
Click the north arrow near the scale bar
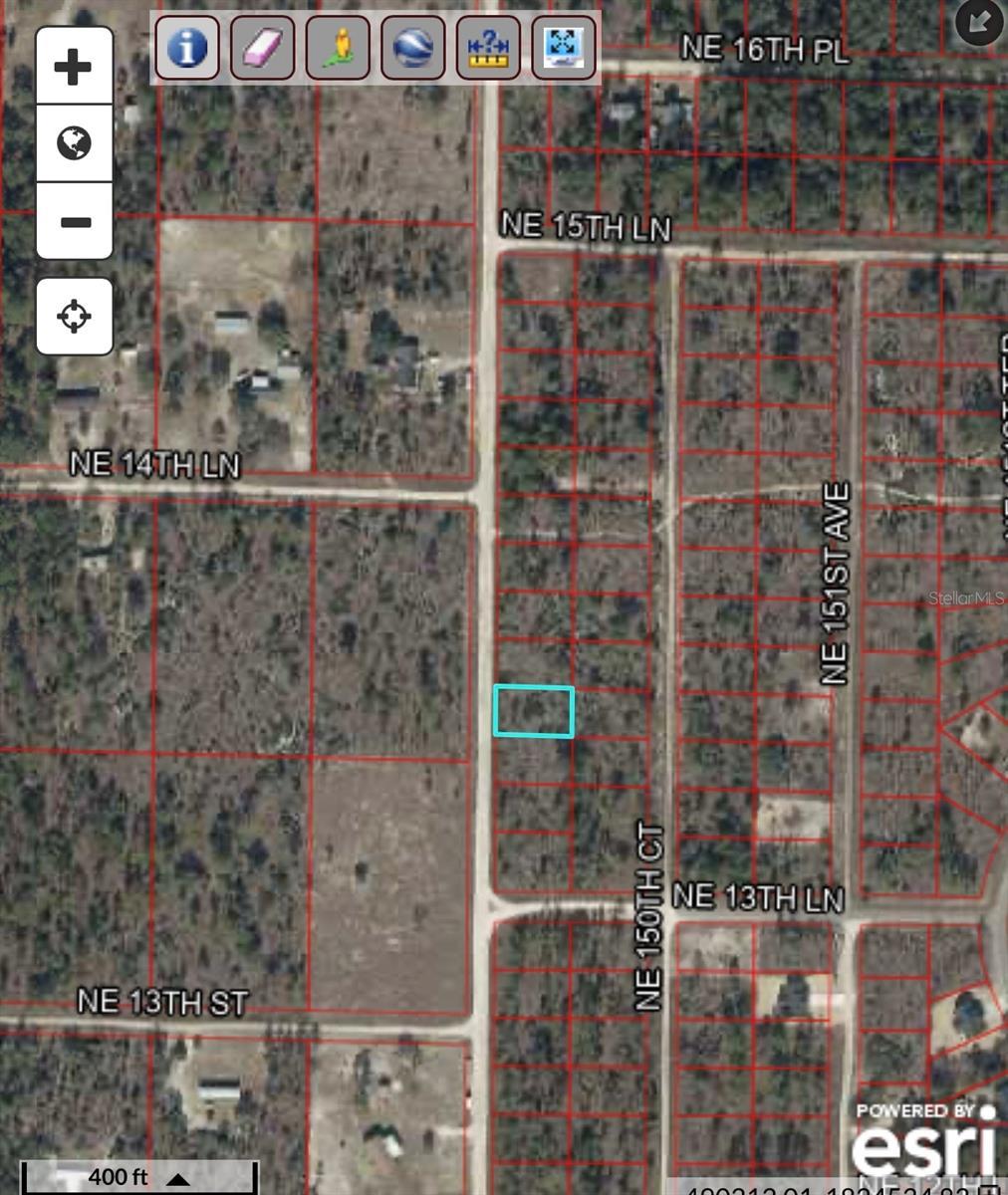coord(177,1177)
